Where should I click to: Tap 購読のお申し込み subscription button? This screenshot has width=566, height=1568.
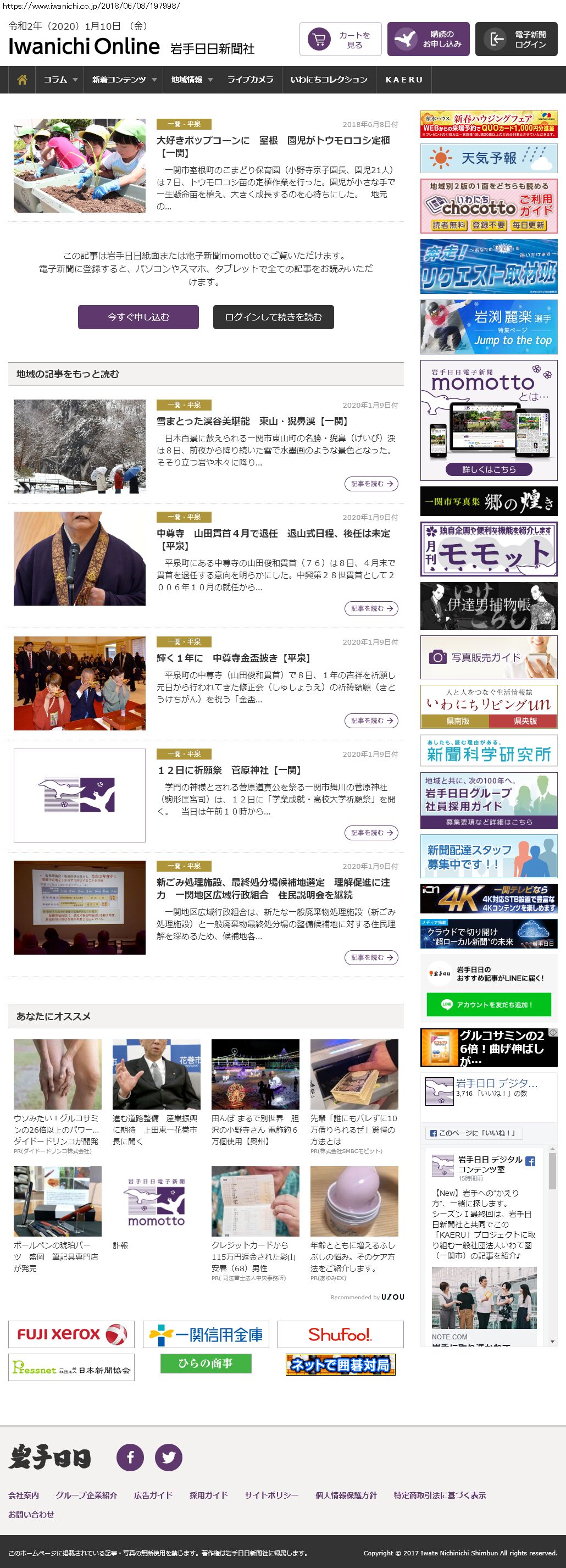click(x=428, y=40)
